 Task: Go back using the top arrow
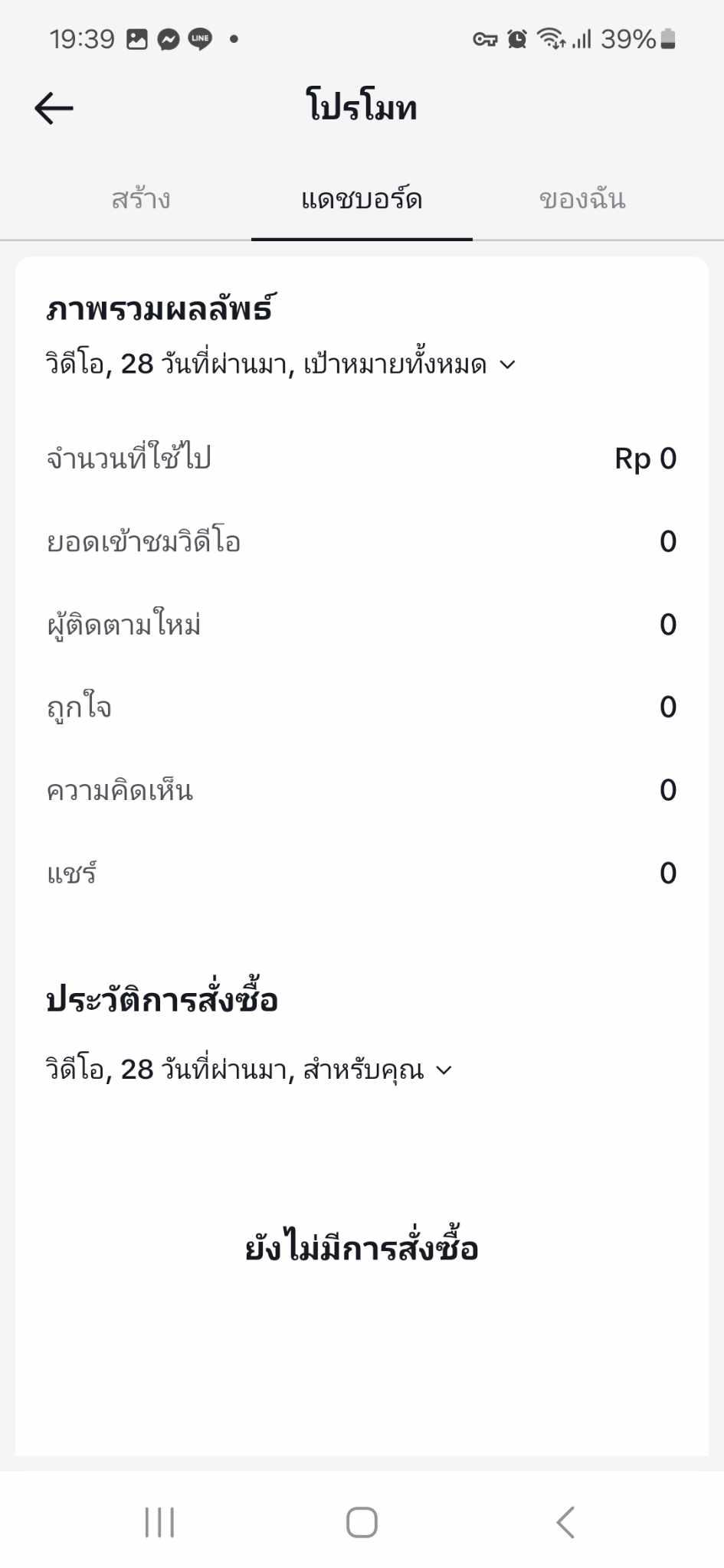point(54,108)
